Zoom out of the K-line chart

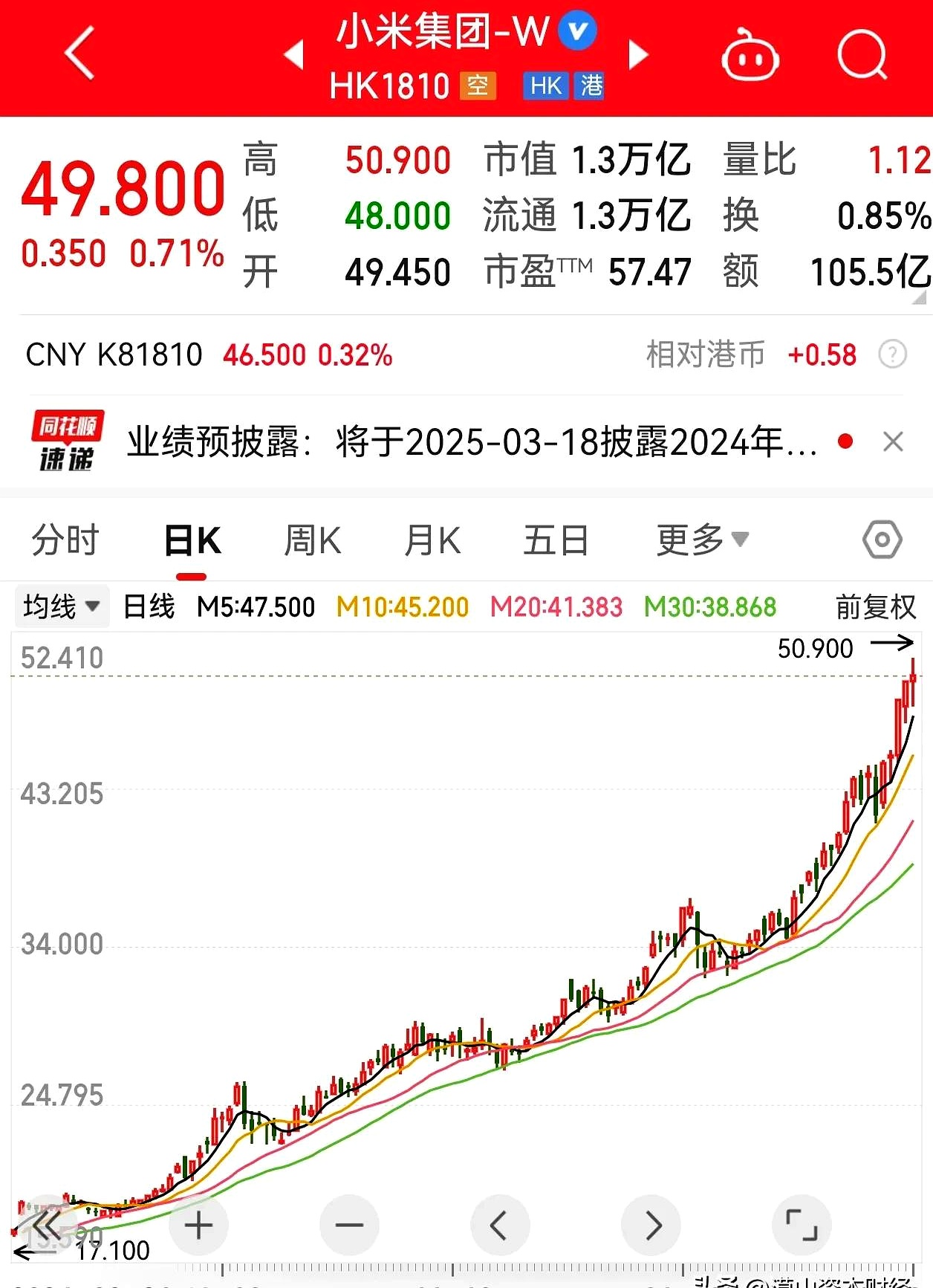click(349, 1225)
